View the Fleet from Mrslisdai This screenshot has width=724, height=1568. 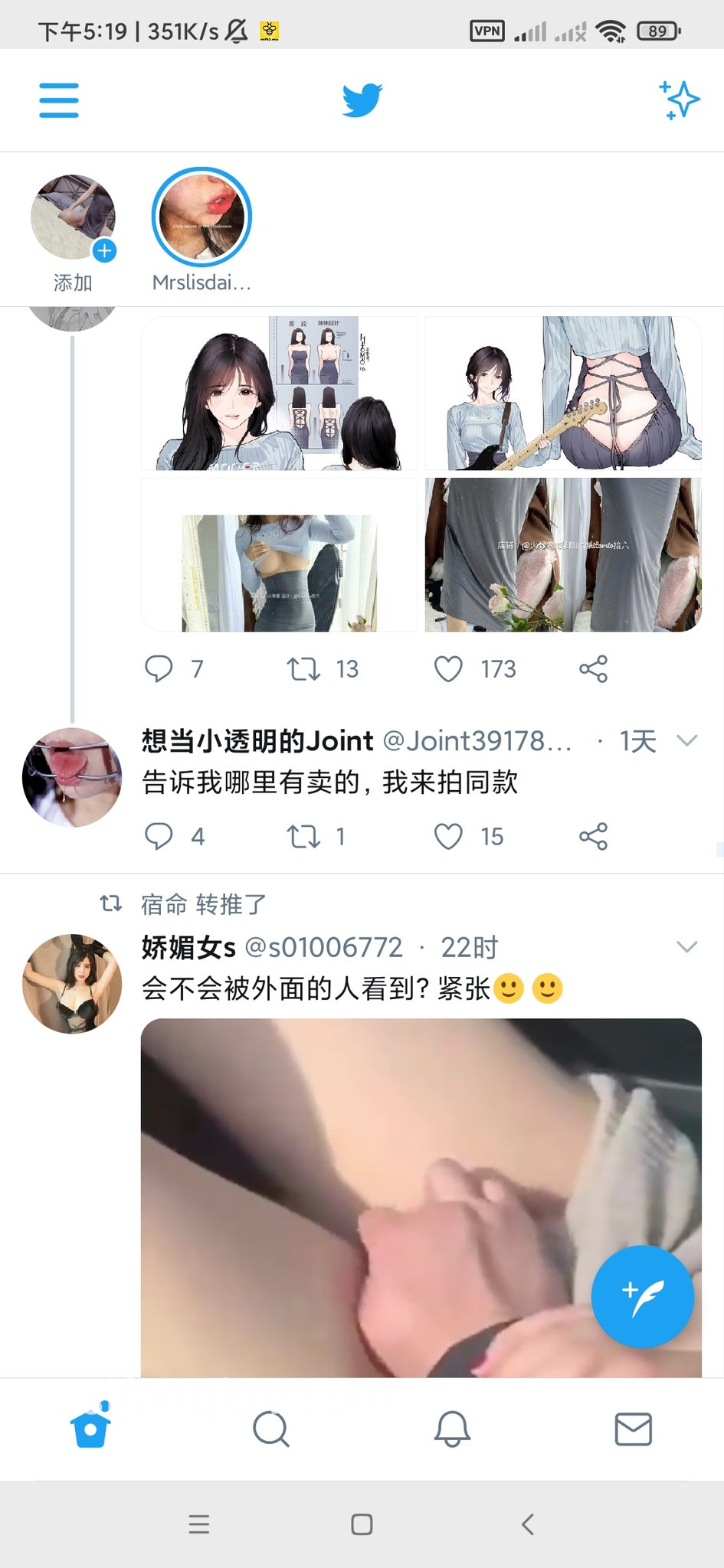(x=201, y=217)
